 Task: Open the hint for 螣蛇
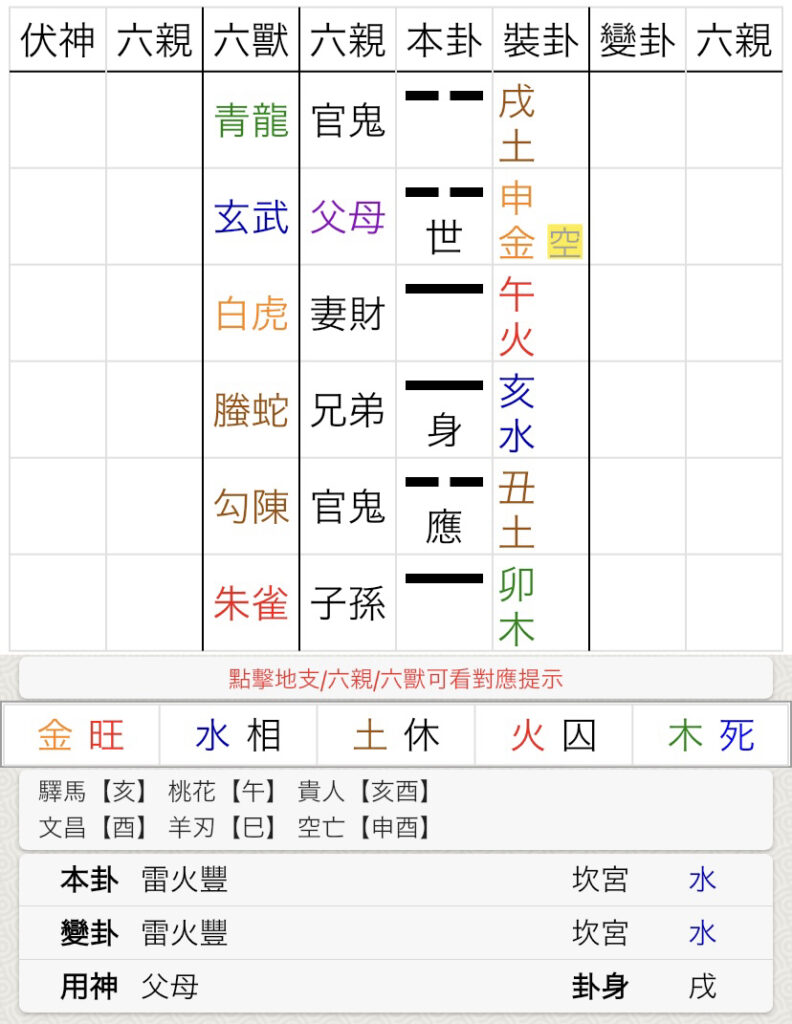[251, 411]
